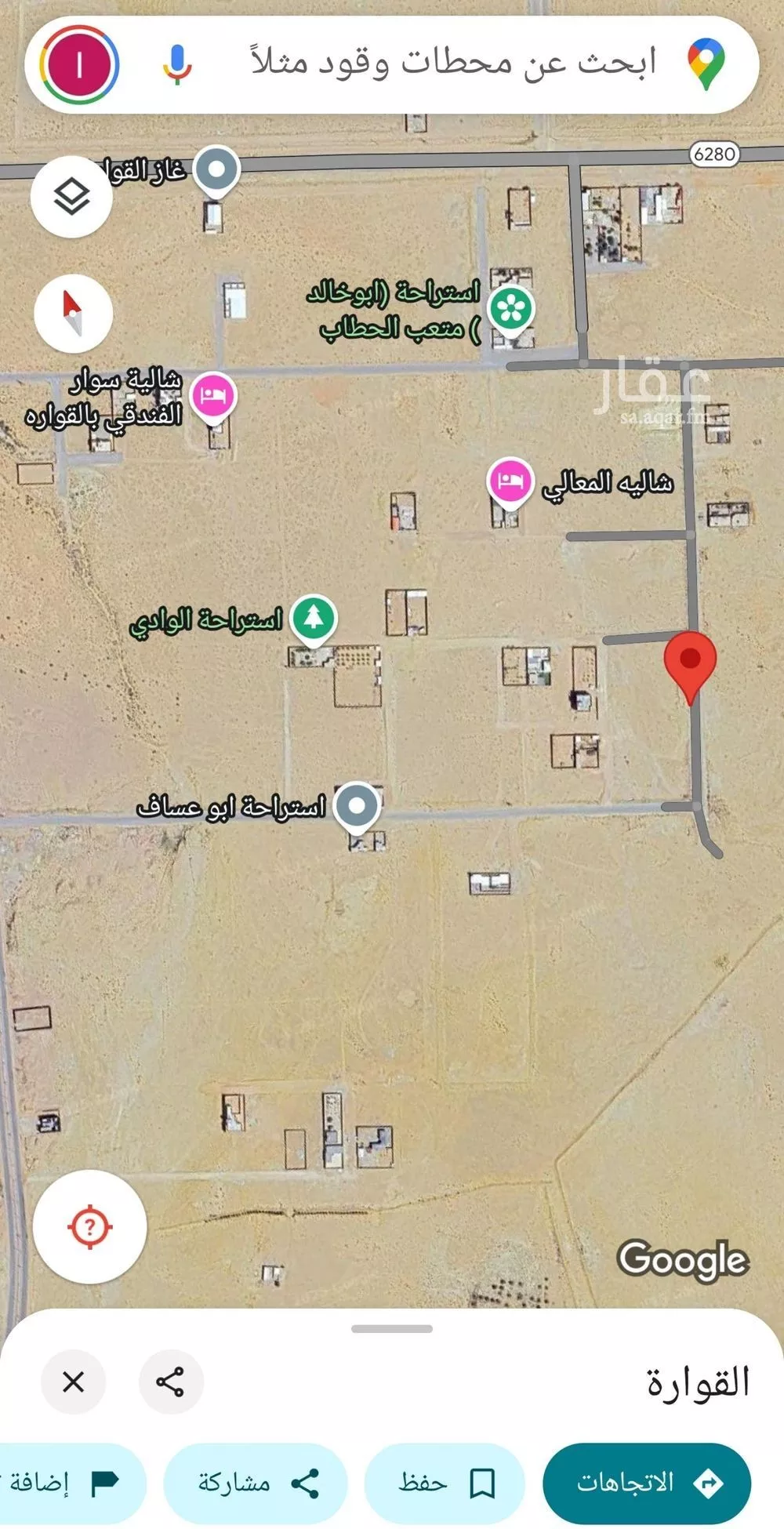The height and width of the screenshot is (1529, 784).
Task: Share location via round share icon
Action: pos(171,1381)
